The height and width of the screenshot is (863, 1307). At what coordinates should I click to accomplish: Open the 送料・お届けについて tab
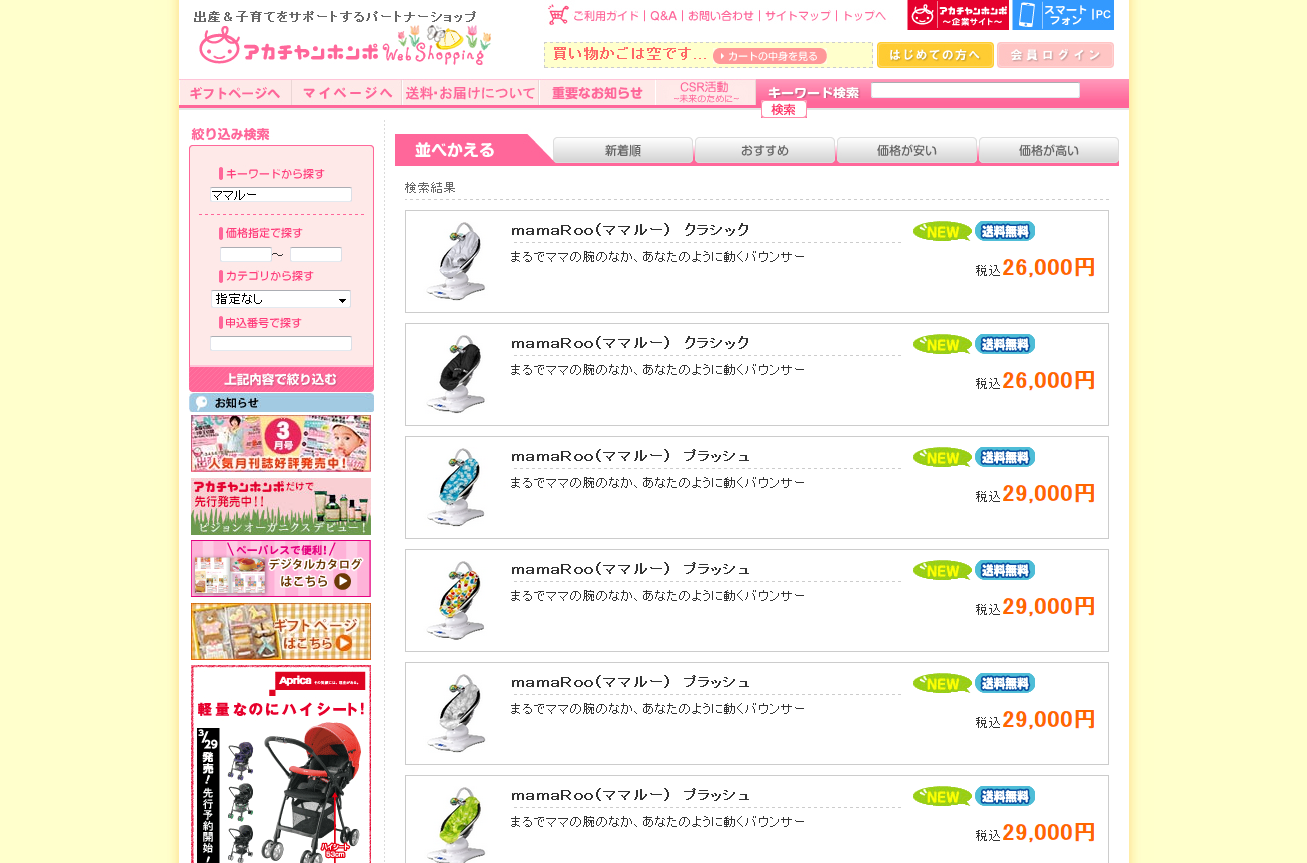click(470, 93)
